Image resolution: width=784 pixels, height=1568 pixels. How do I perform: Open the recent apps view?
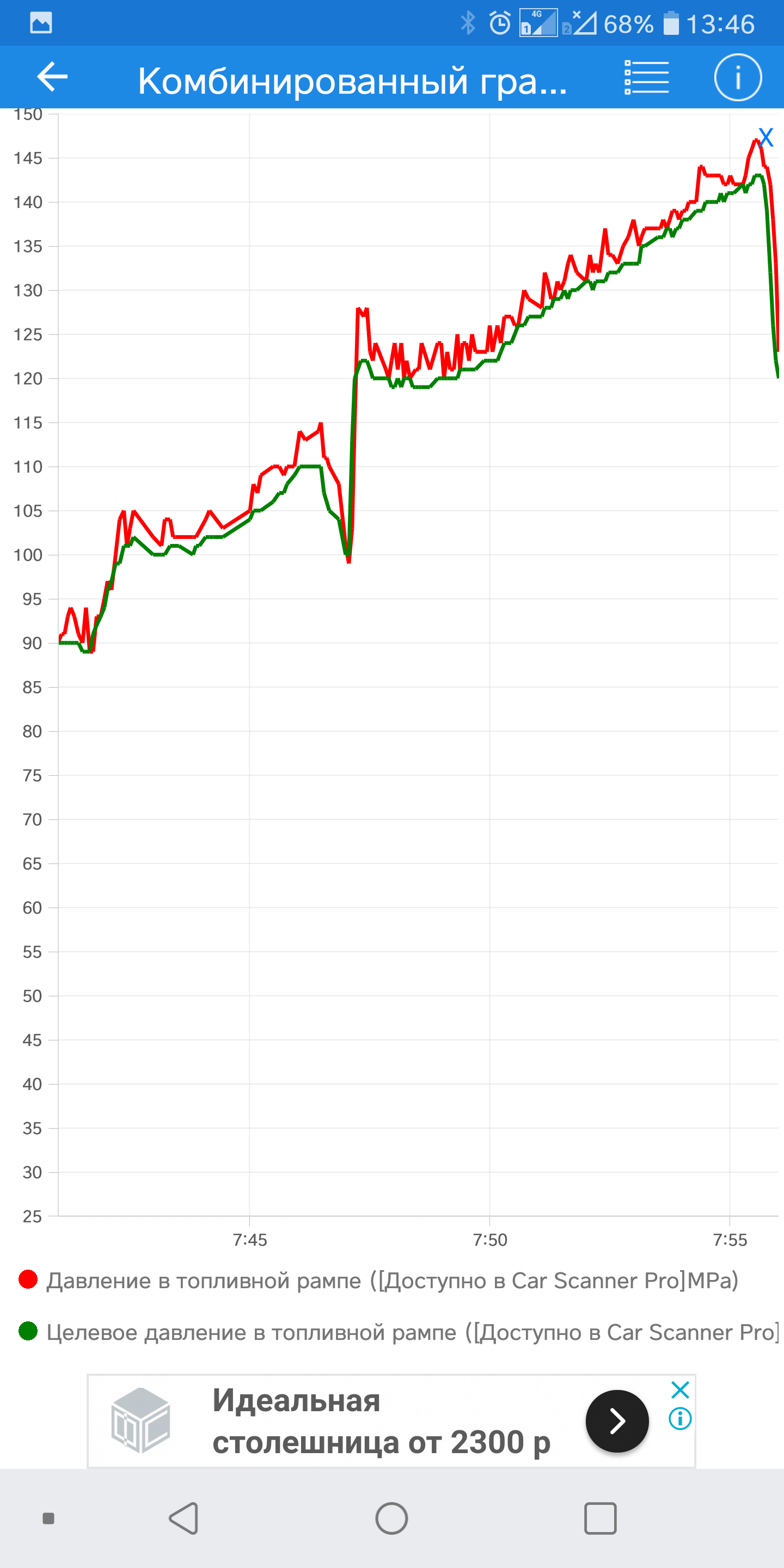600,1518
